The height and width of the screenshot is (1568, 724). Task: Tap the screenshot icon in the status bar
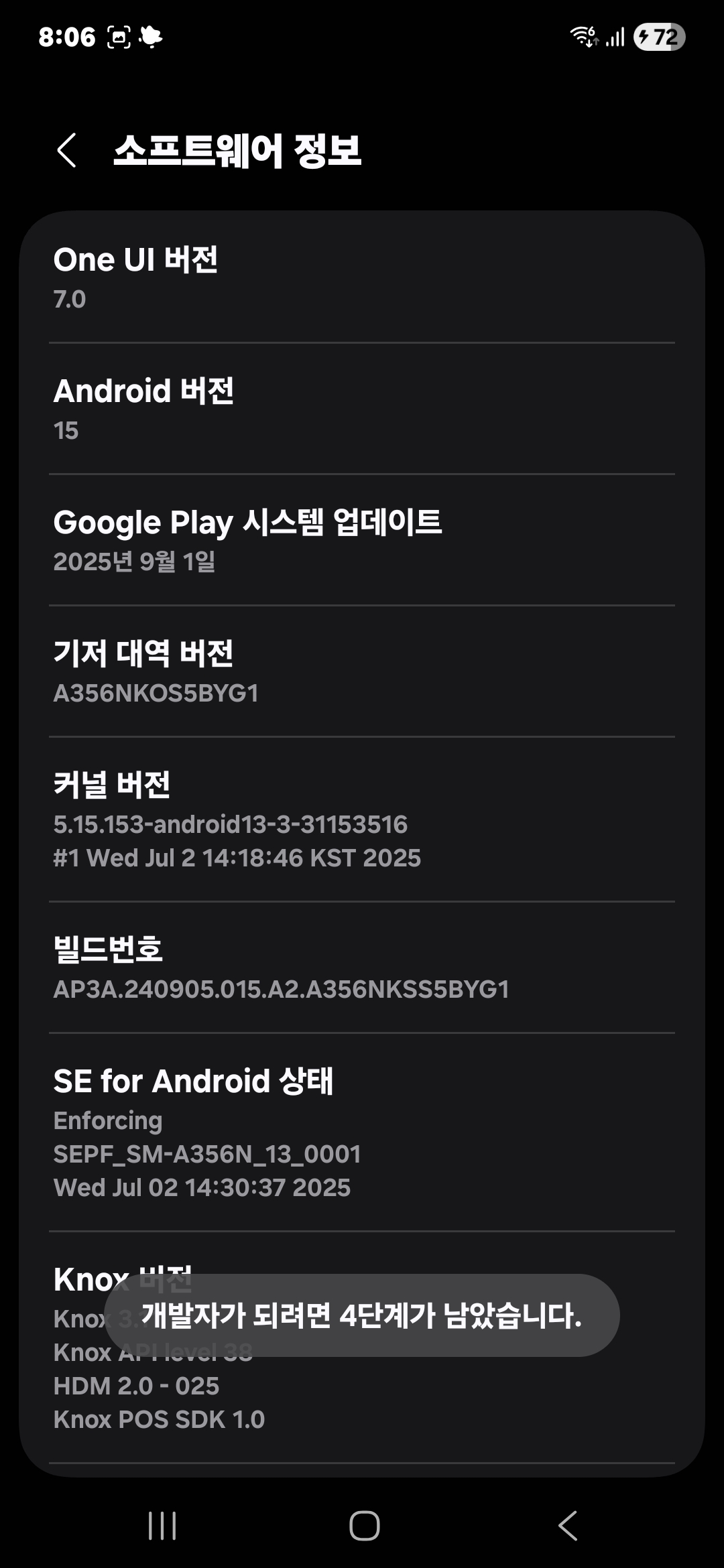point(119,37)
